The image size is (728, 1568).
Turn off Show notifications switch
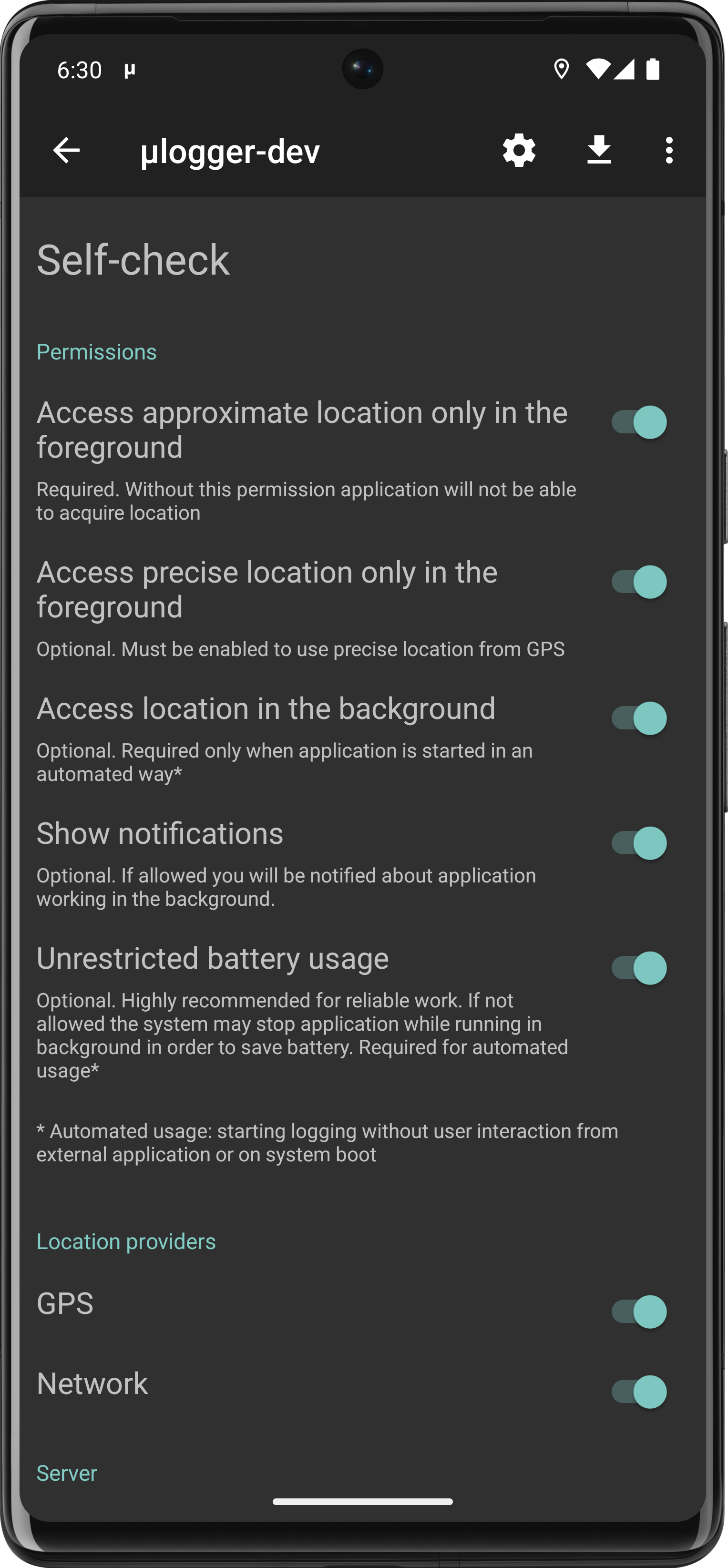coord(638,843)
